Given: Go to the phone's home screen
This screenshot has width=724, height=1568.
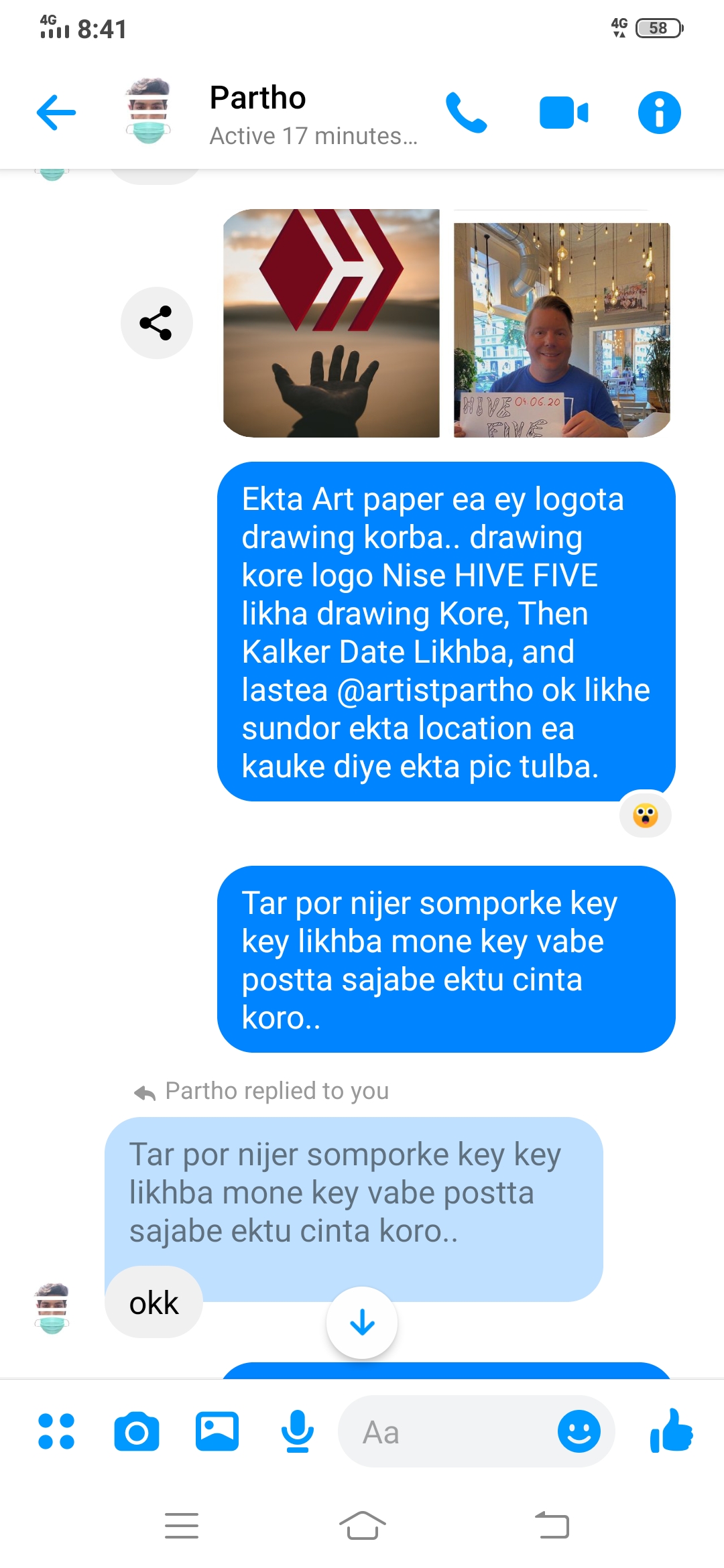Looking at the screenshot, I should coord(362,1526).
